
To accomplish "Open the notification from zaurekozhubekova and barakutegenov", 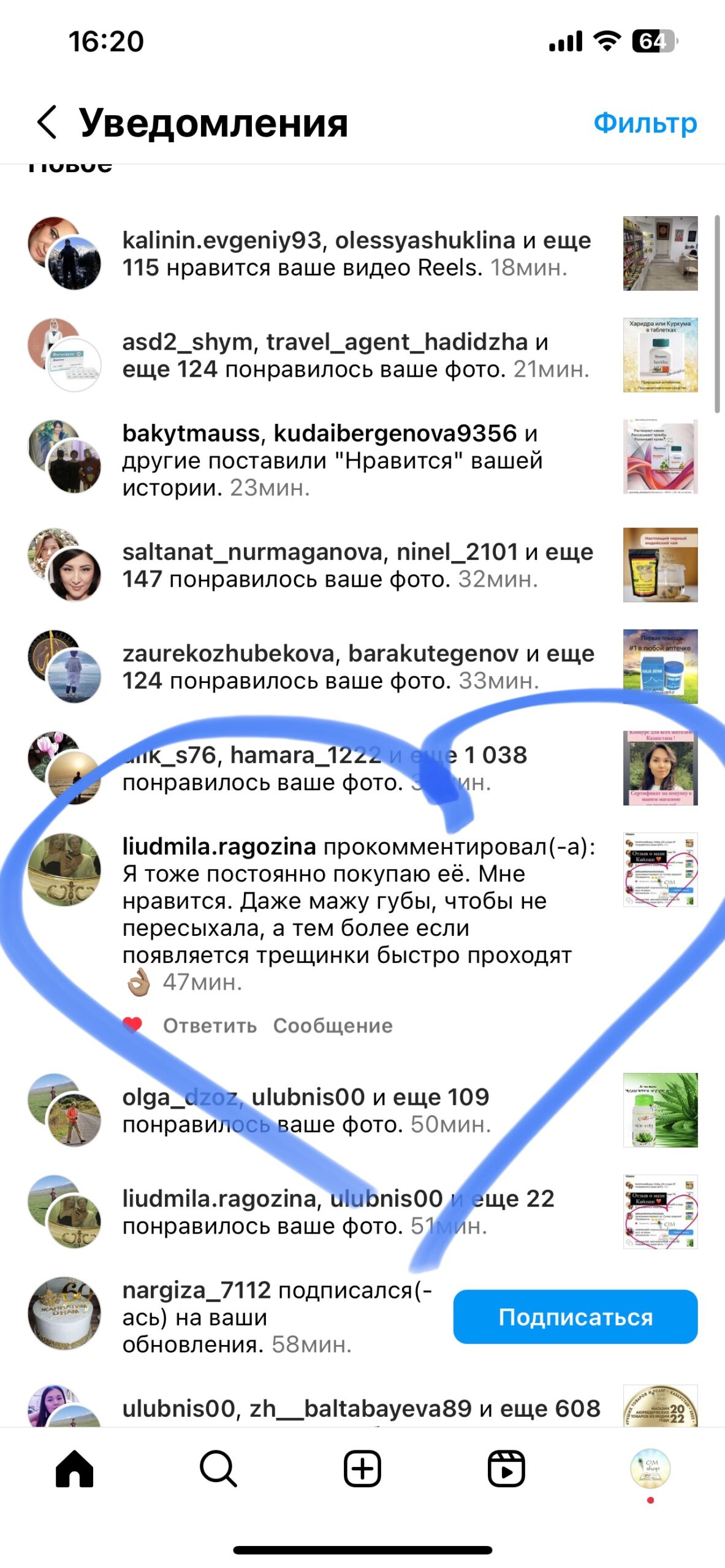I will point(357,667).
